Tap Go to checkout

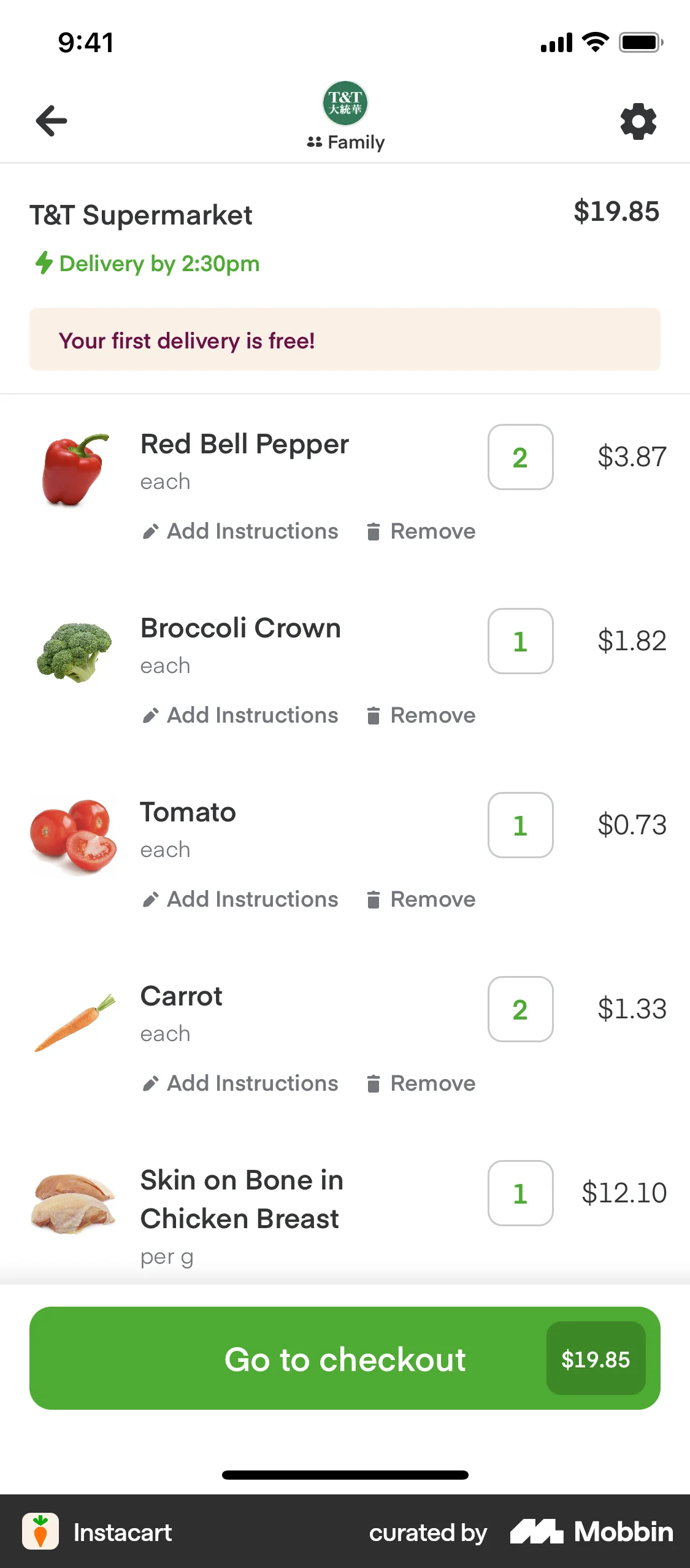click(345, 1359)
